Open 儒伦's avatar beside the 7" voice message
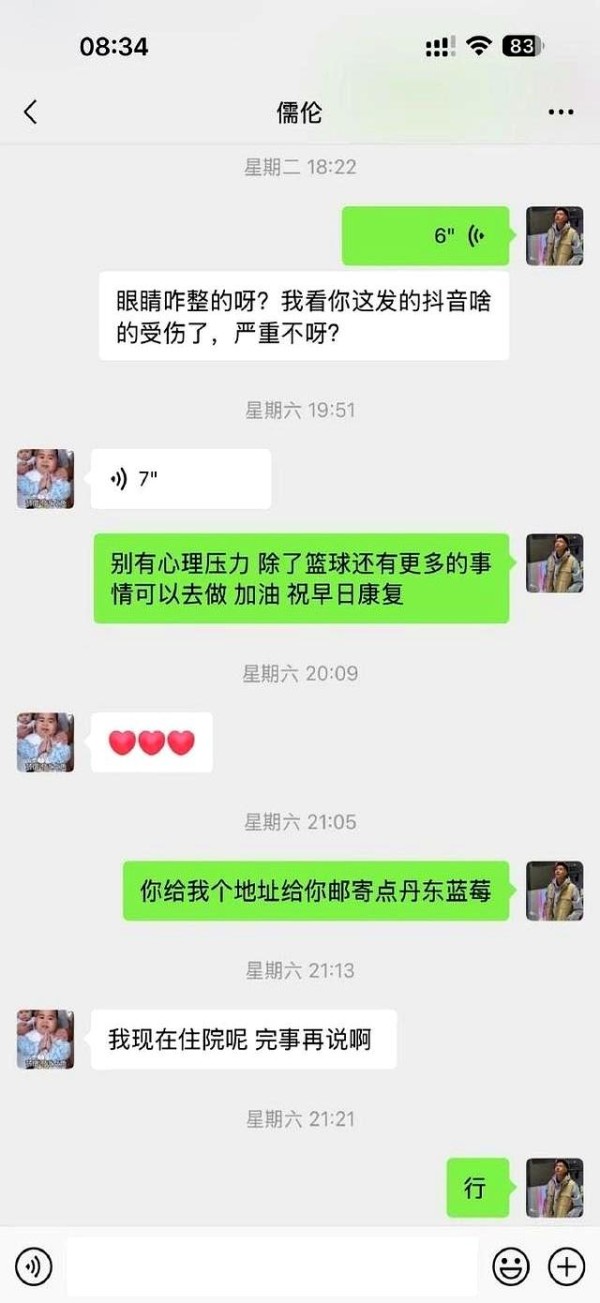The image size is (600, 1303). coord(45,479)
